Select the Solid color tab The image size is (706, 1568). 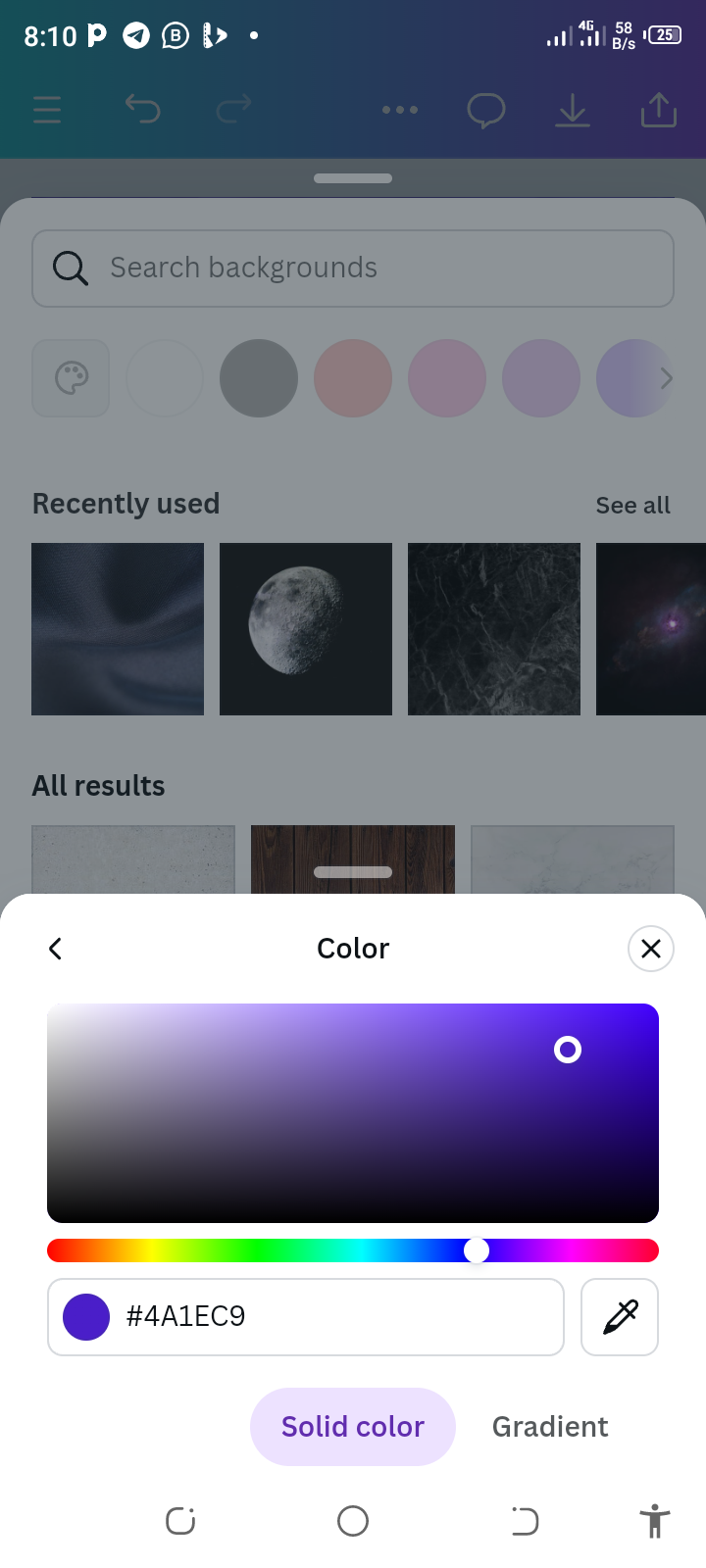click(353, 1427)
